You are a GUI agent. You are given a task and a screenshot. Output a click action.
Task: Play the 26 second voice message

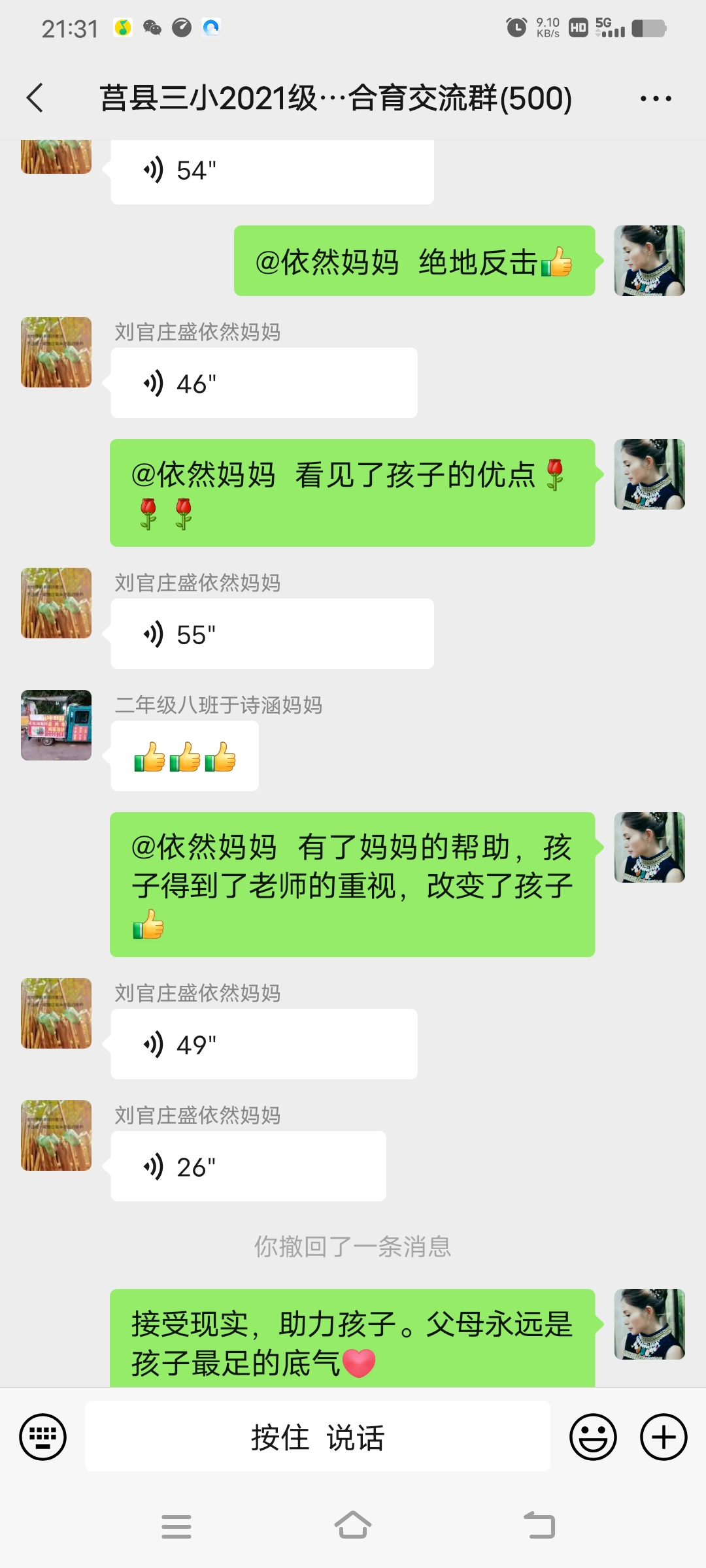[247, 1166]
